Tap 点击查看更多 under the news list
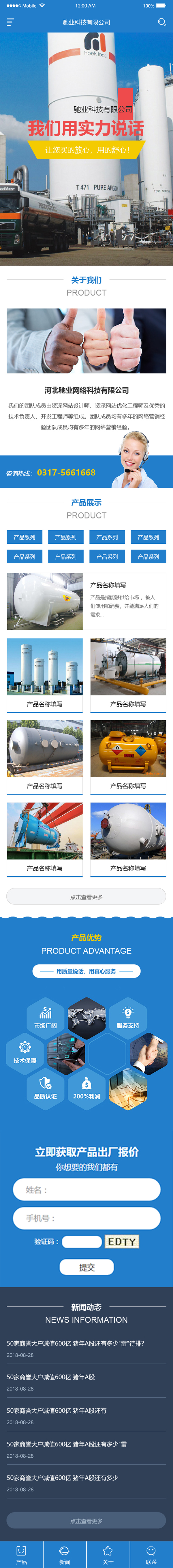The image size is (173, 1568). (86, 1521)
